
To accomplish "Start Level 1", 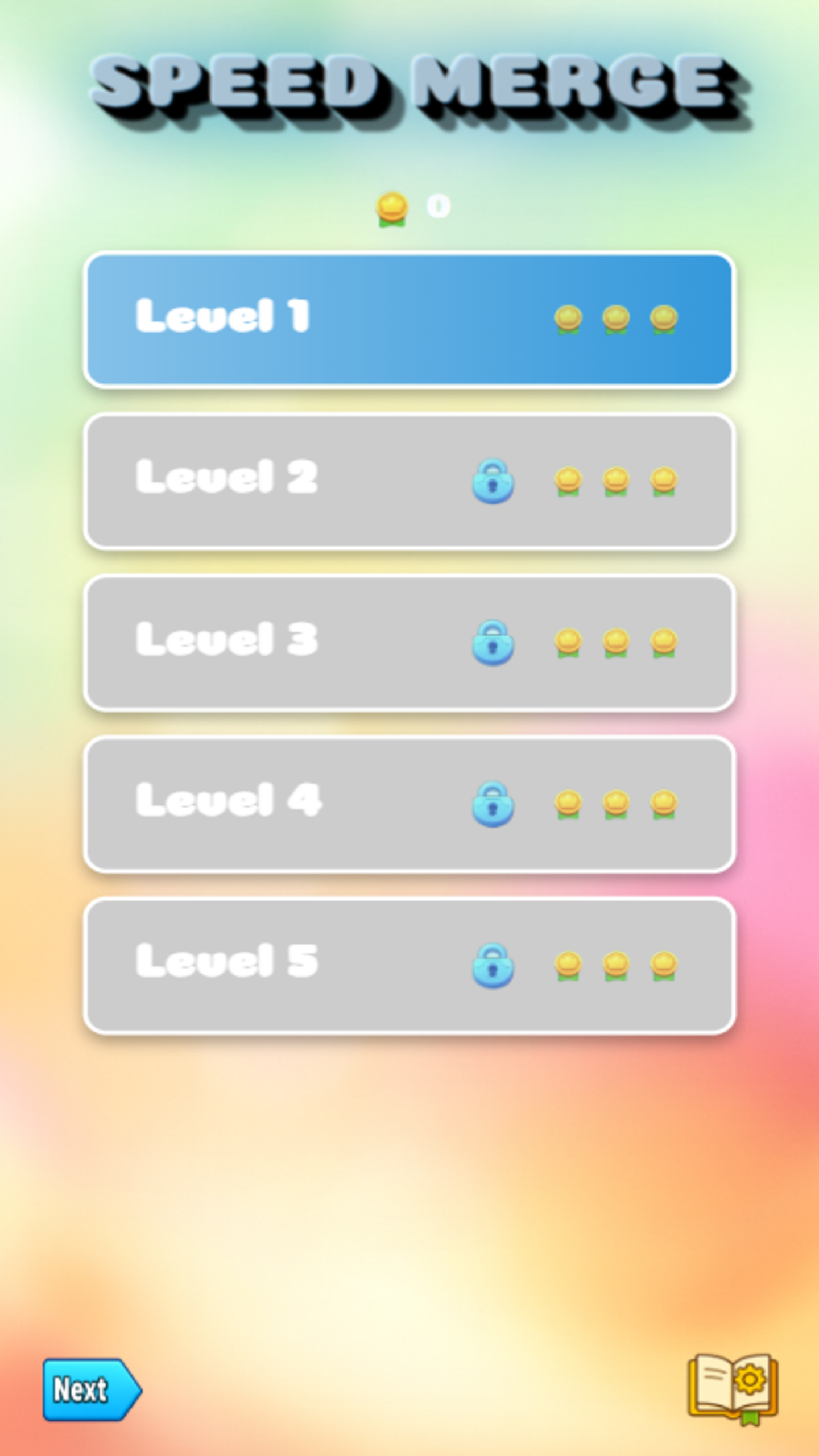I will click(x=409, y=320).
